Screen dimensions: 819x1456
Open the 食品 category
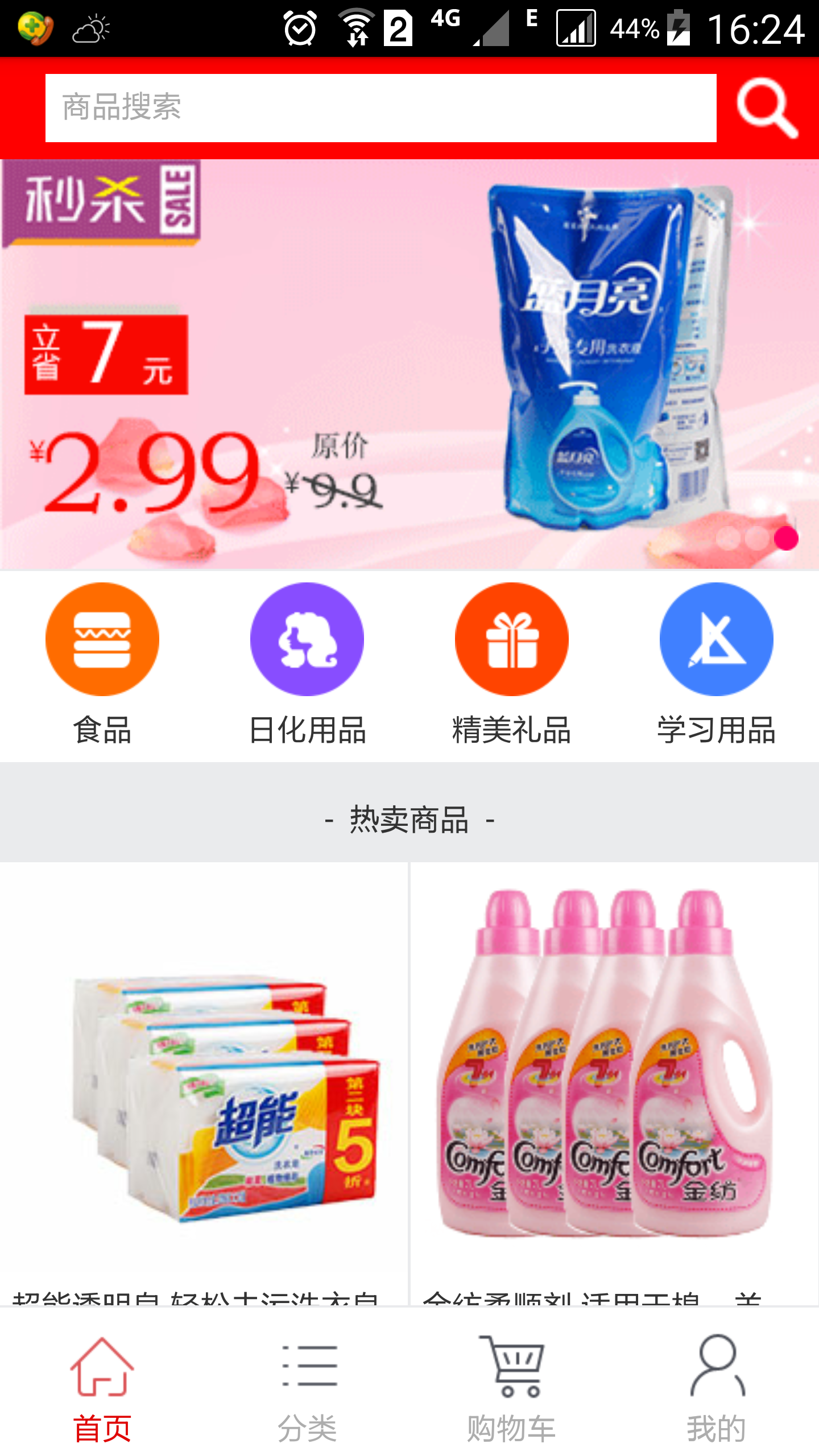102,663
